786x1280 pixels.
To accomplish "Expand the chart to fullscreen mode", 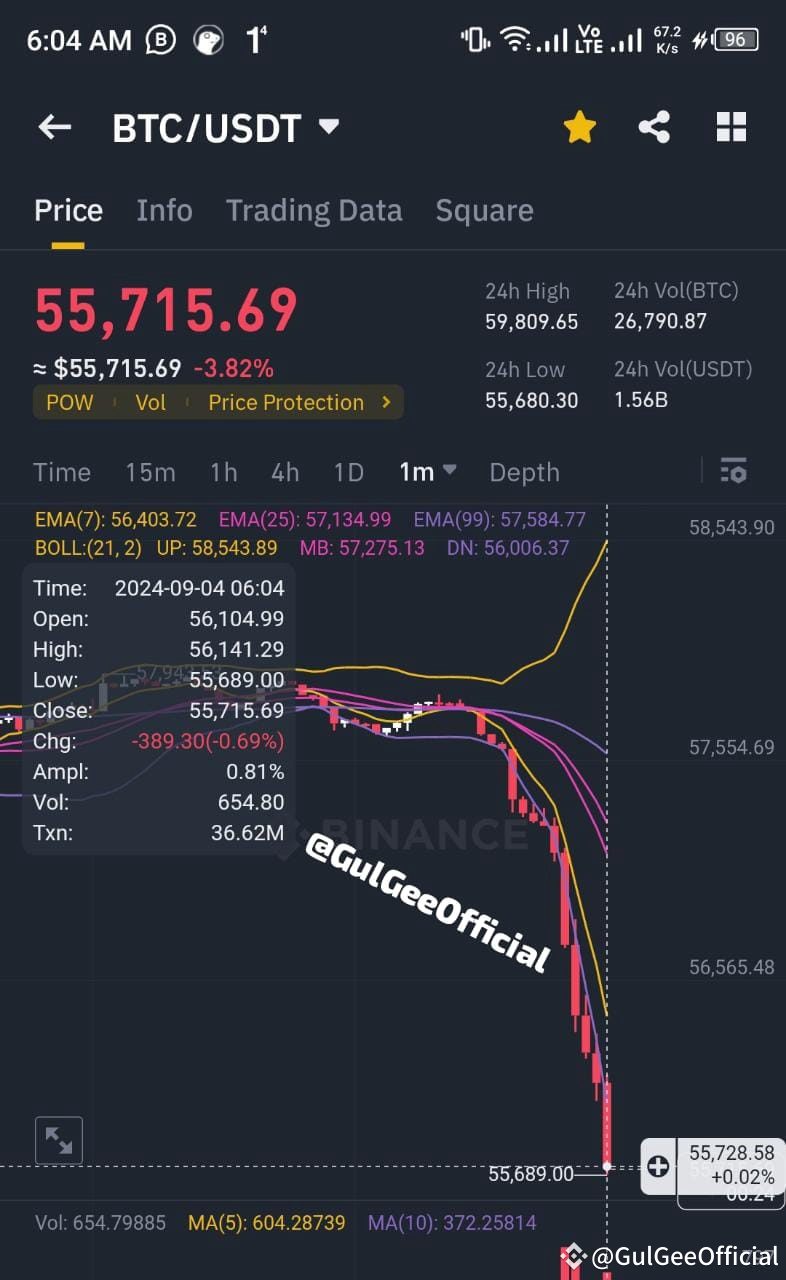I will [58, 1138].
